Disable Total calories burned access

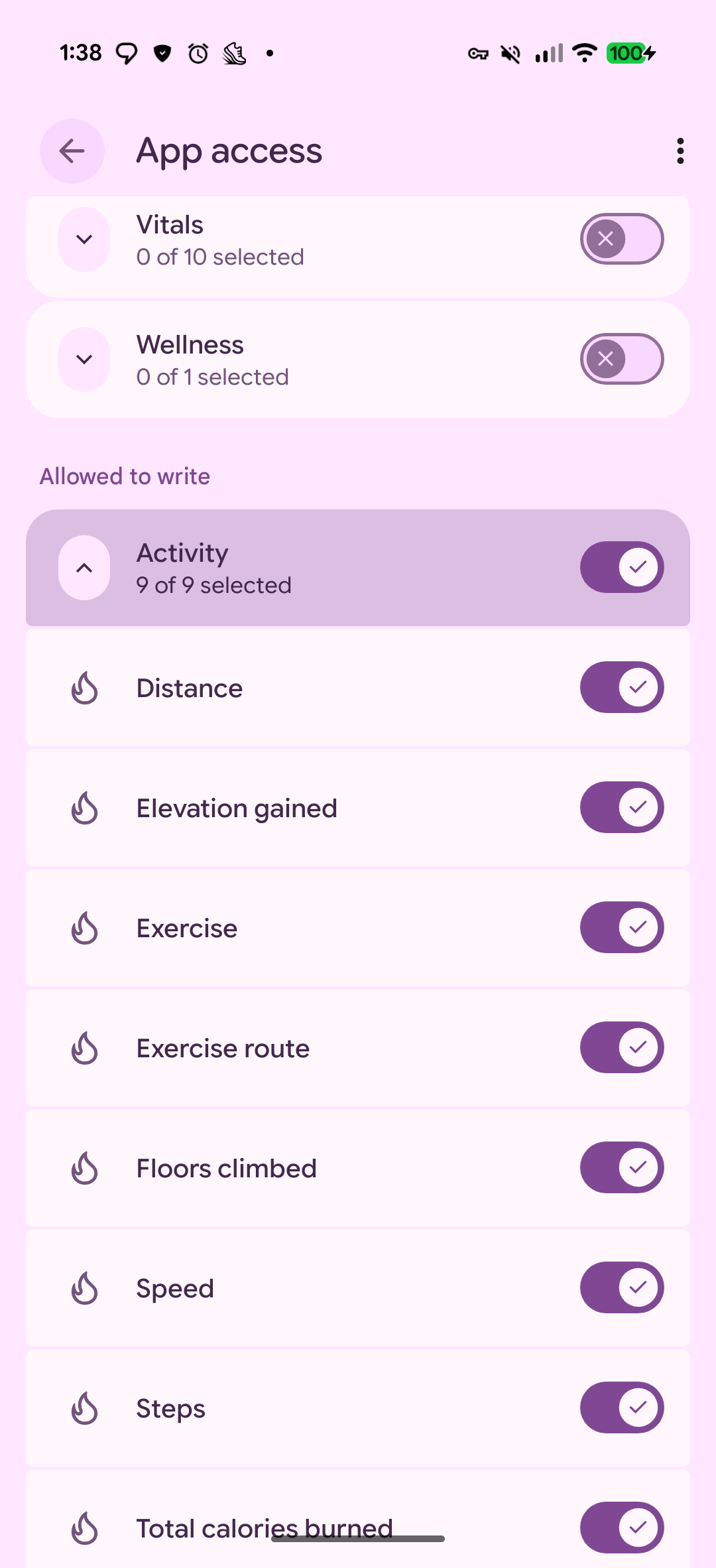tap(622, 1528)
